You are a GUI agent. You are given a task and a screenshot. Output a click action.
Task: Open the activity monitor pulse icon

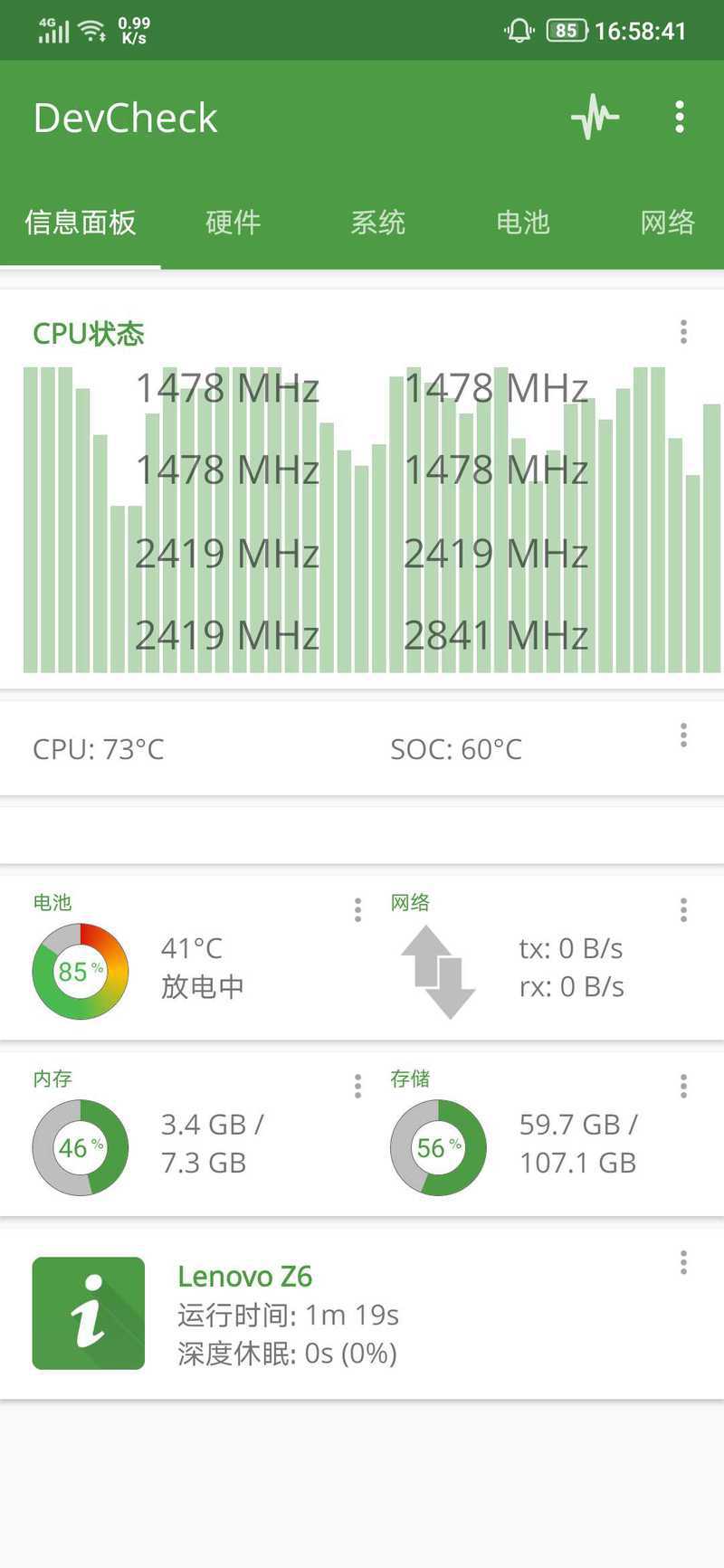[x=595, y=117]
